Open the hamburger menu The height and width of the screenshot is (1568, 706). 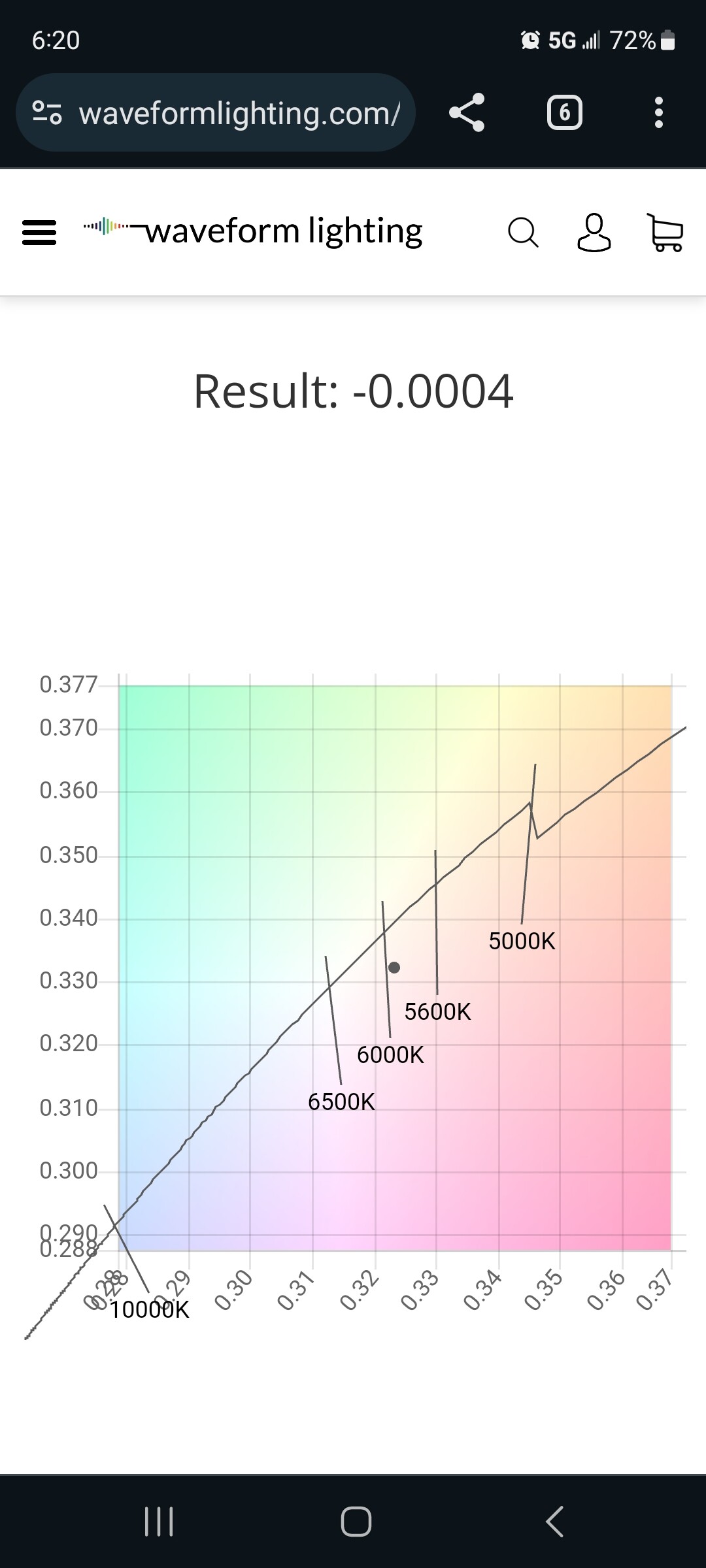(39, 232)
